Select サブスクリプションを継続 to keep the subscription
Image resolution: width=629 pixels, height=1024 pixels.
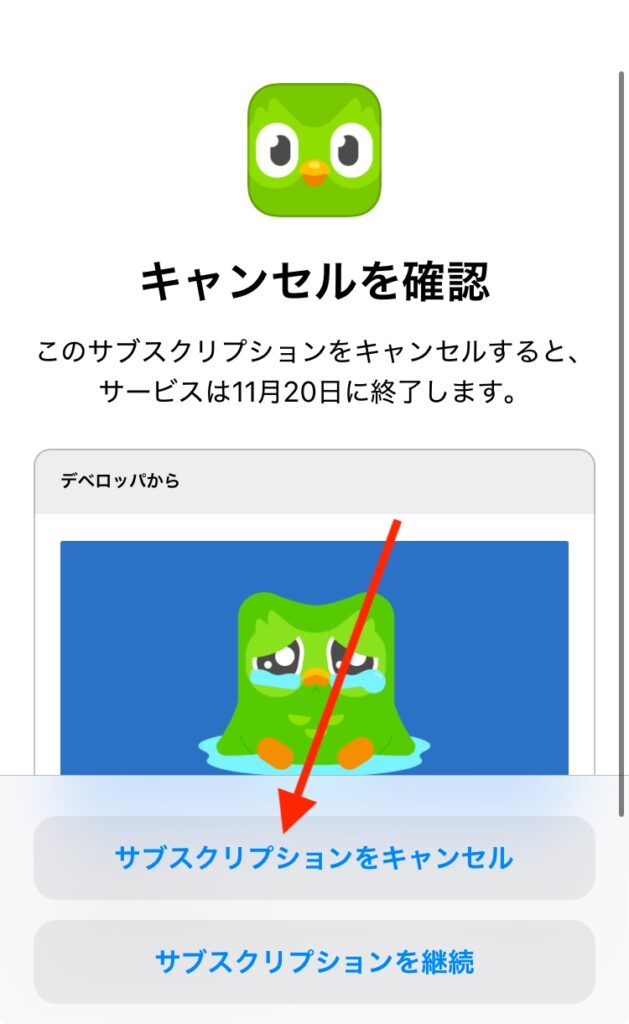coord(314,962)
